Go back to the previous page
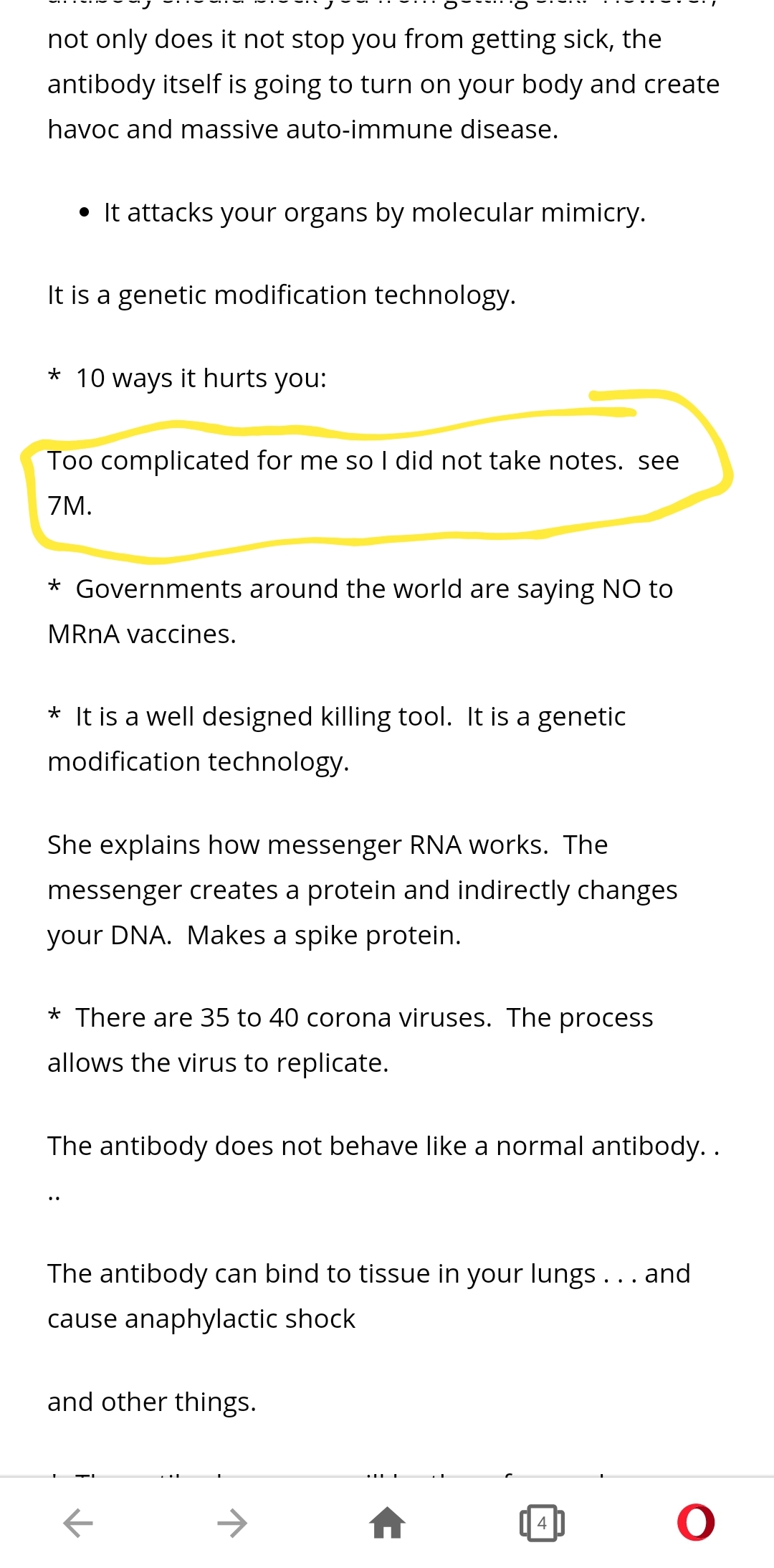774x1568 pixels. coord(78,1523)
